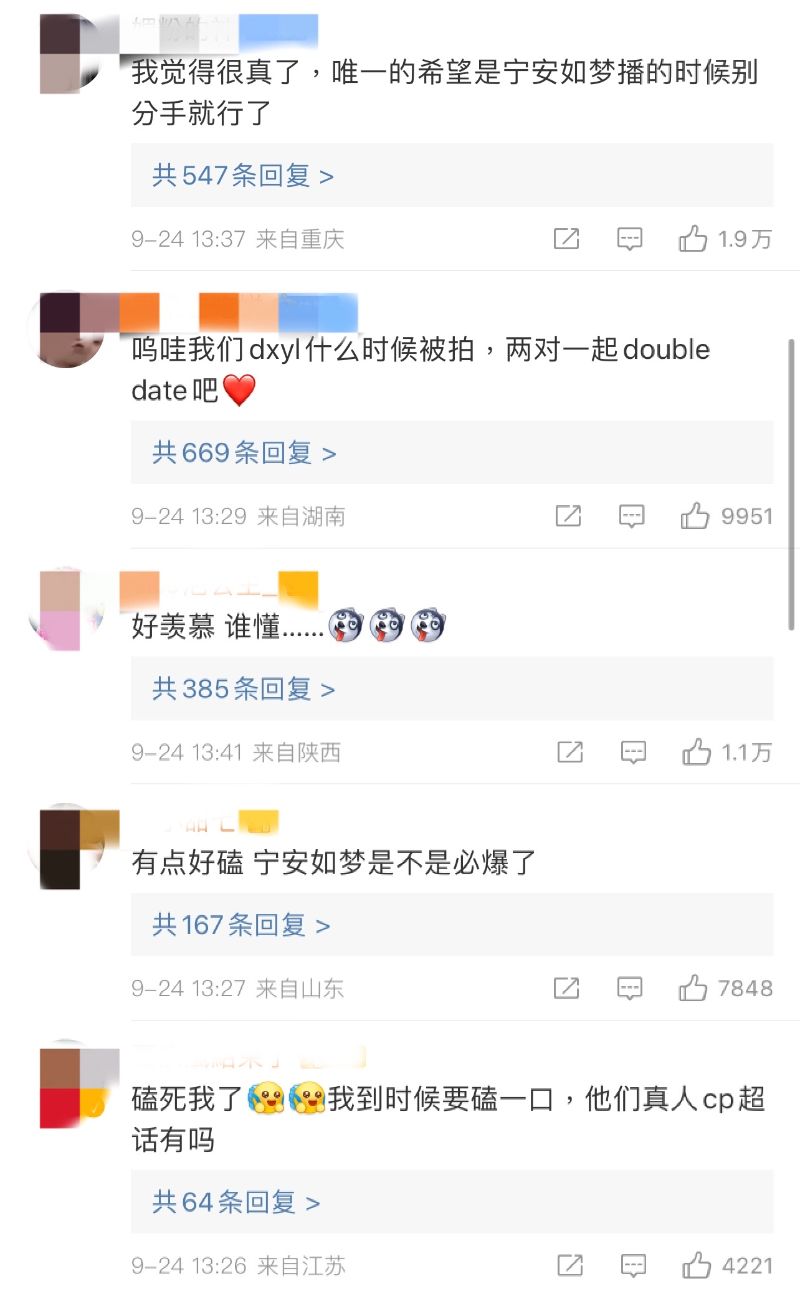Like the 有点好磕 comment with 7848 likes
Screen dimensions: 800x1289
[x=693, y=988]
